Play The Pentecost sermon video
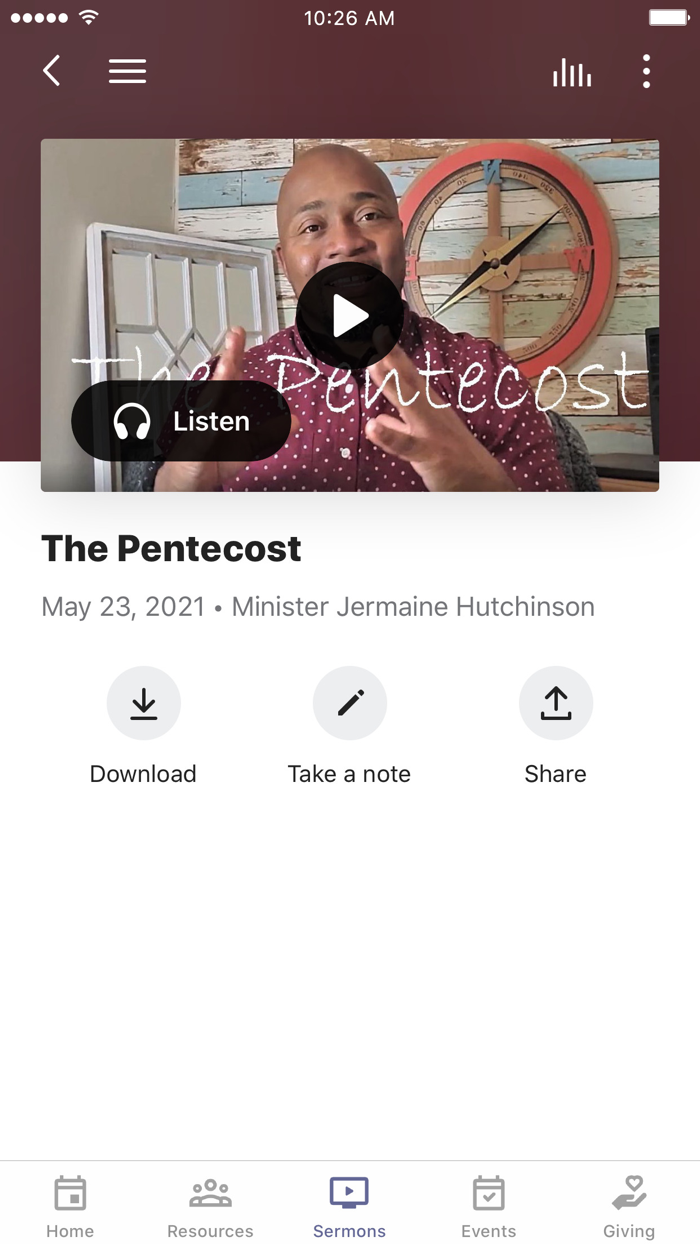 point(350,316)
